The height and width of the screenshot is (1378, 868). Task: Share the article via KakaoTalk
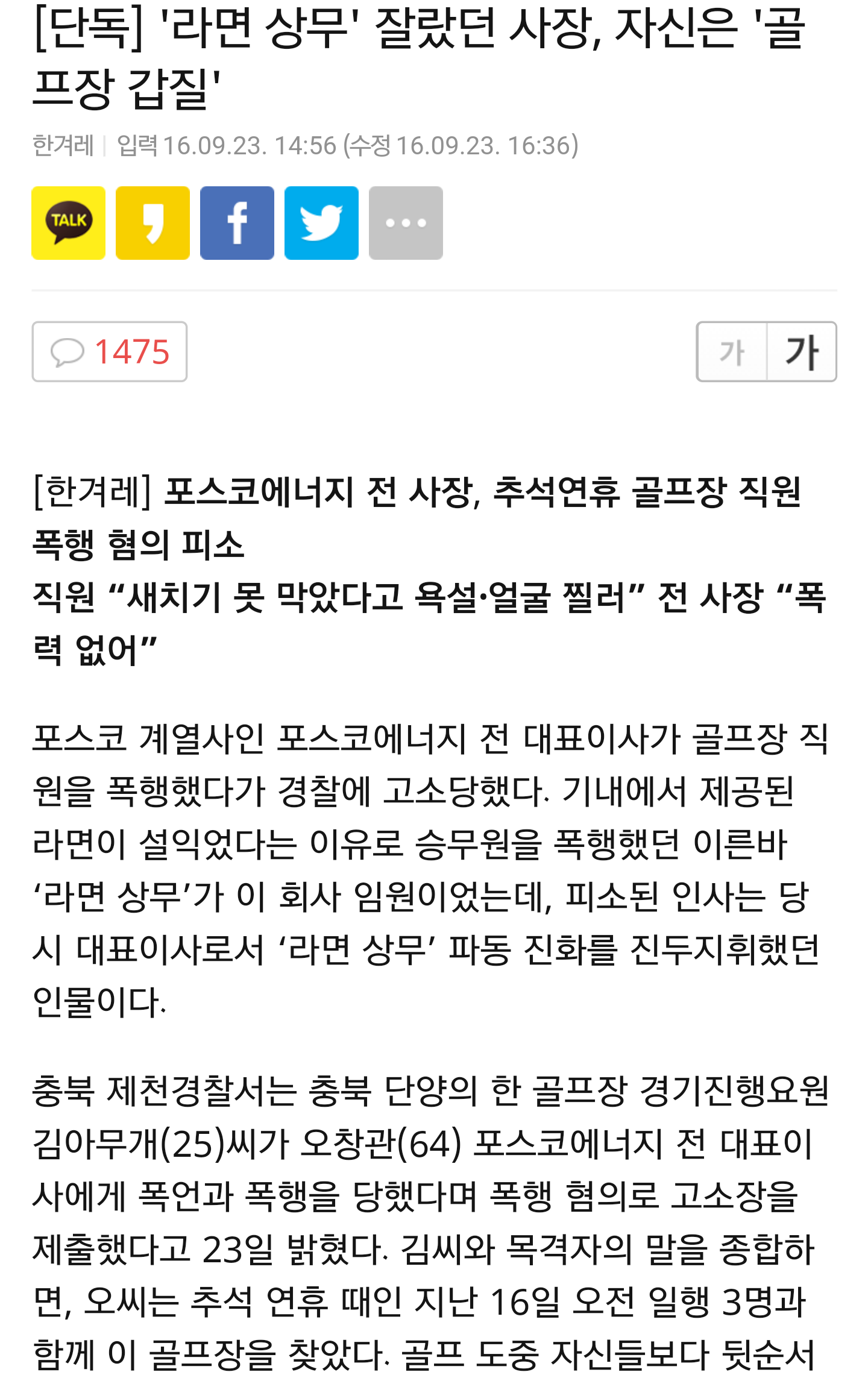pyautogui.click(x=69, y=223)
